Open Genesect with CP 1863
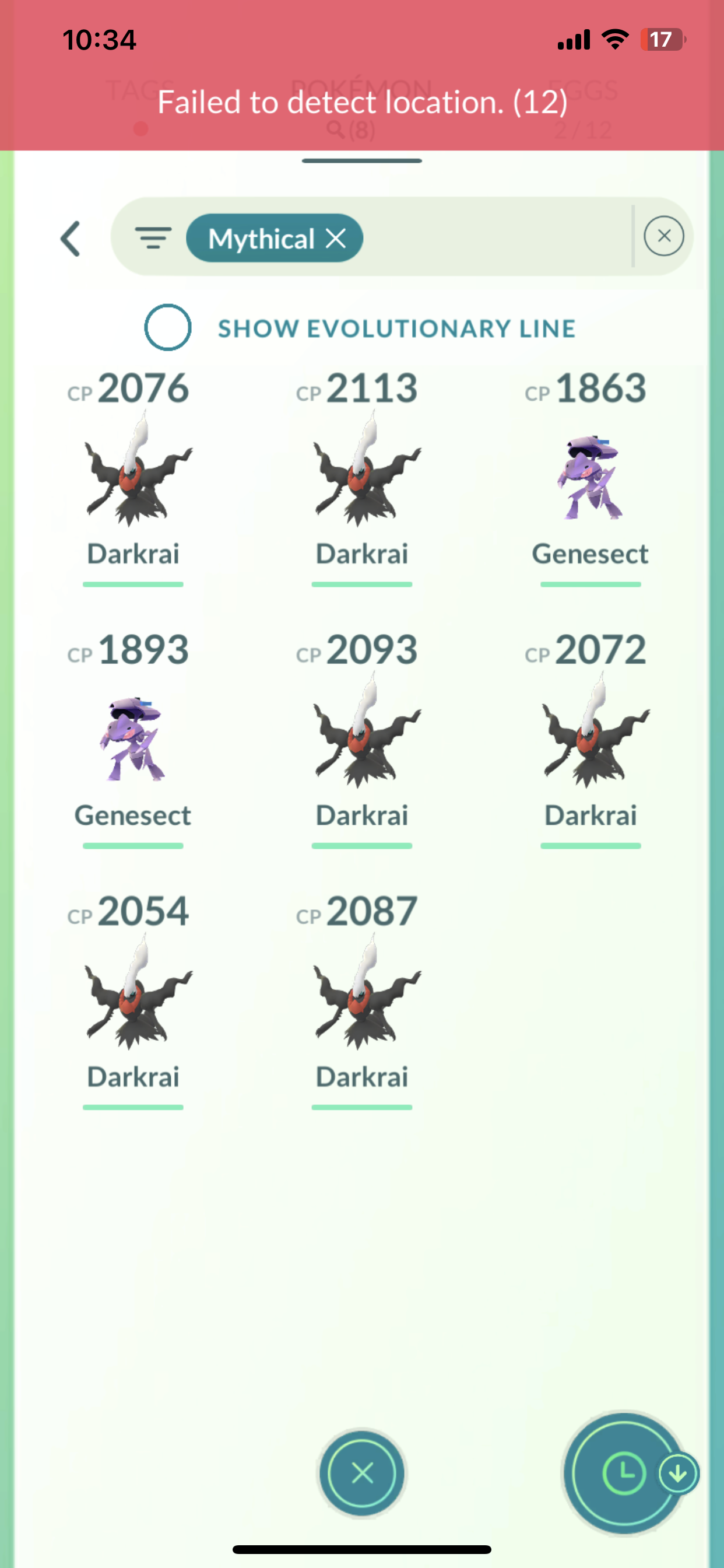 590,476
